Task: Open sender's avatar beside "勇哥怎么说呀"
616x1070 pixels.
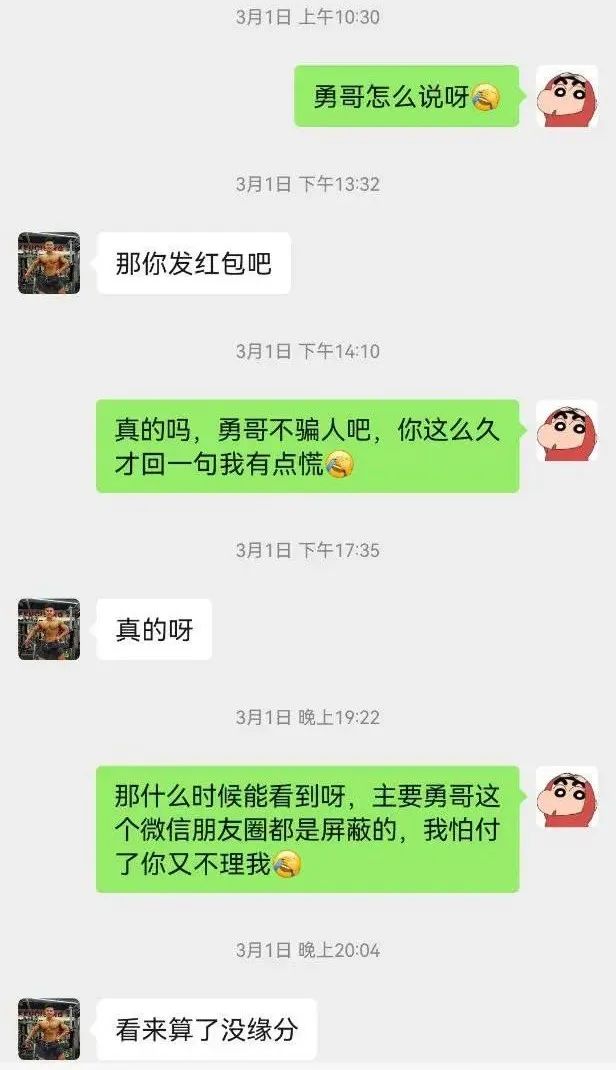Action: [x=567, y=97]
